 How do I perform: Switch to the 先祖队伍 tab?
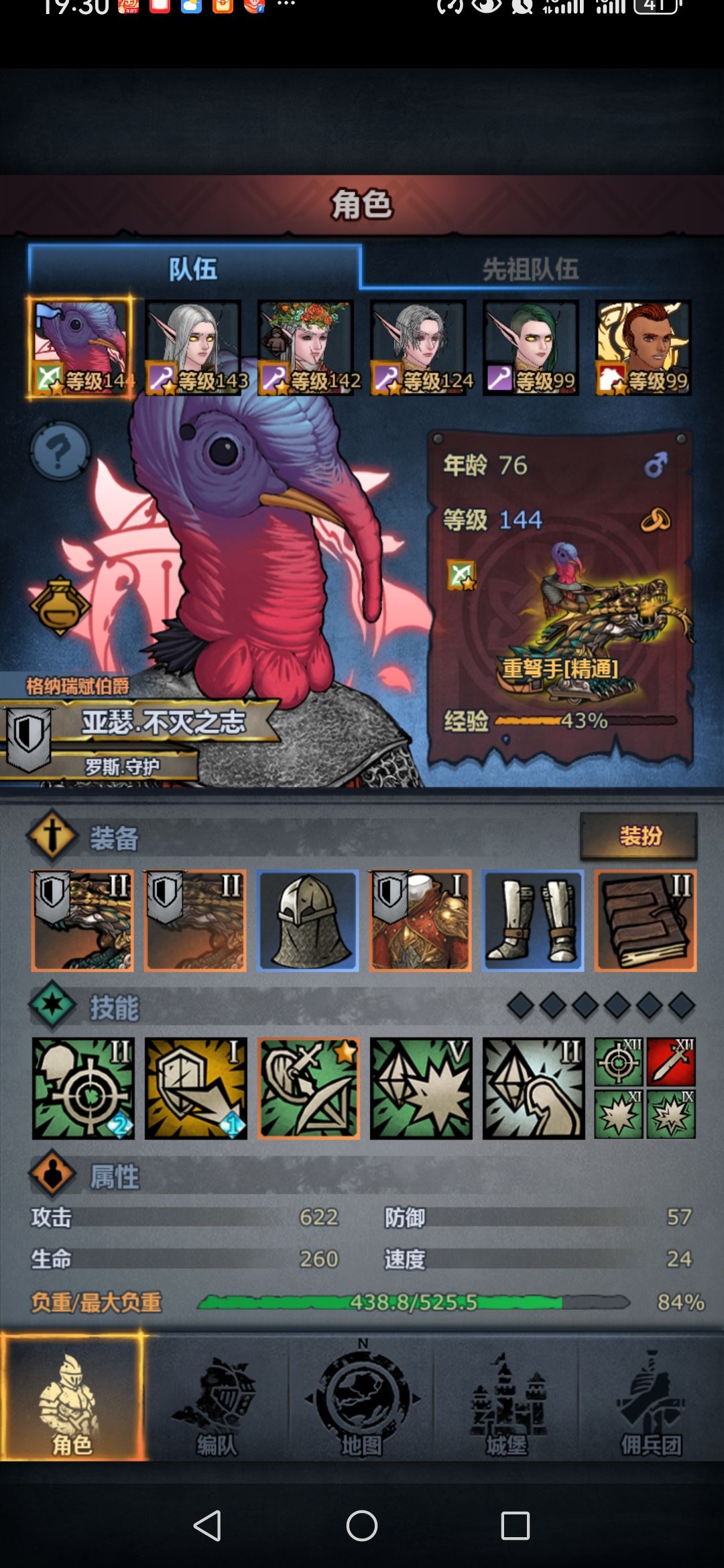[531, 269]
